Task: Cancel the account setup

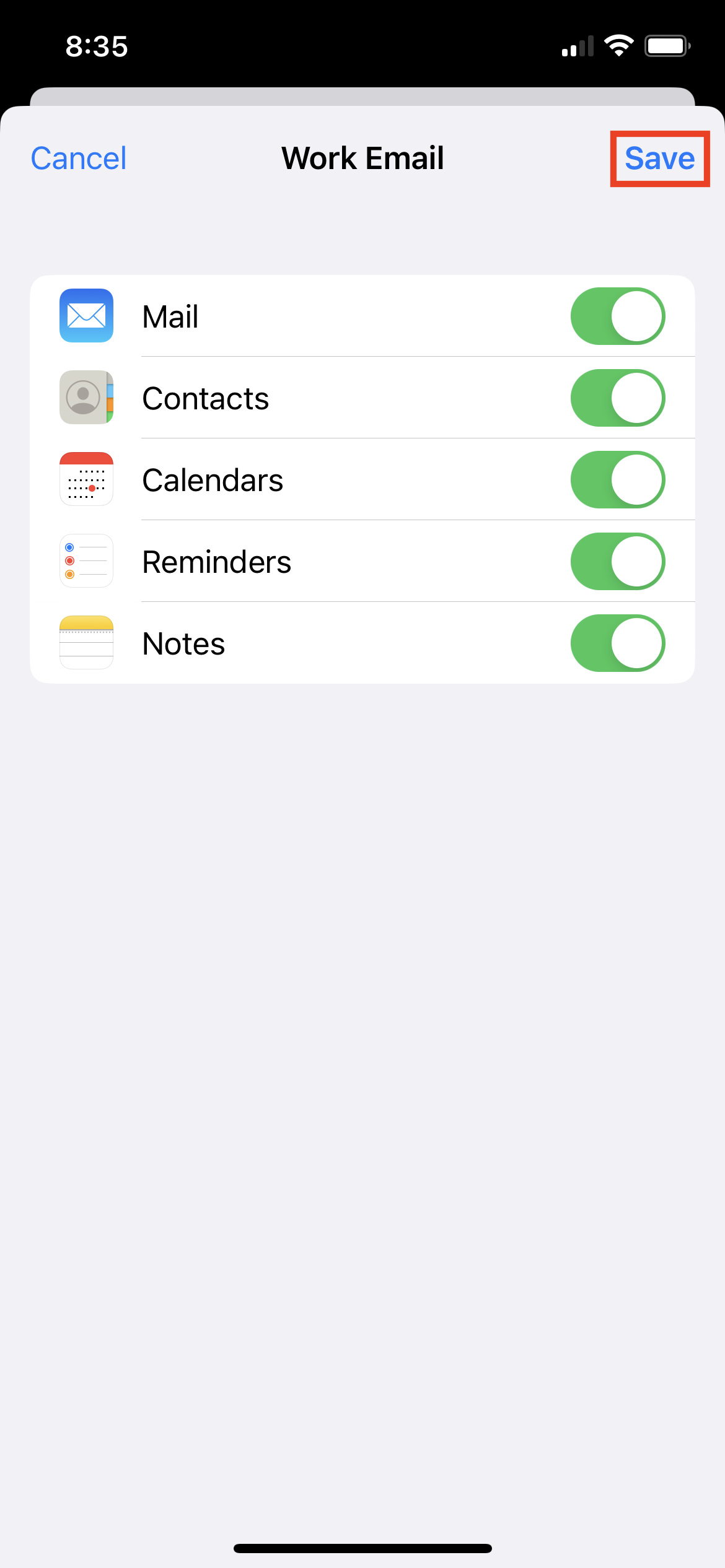Action: pyautogui.click(x=79, y=159)
